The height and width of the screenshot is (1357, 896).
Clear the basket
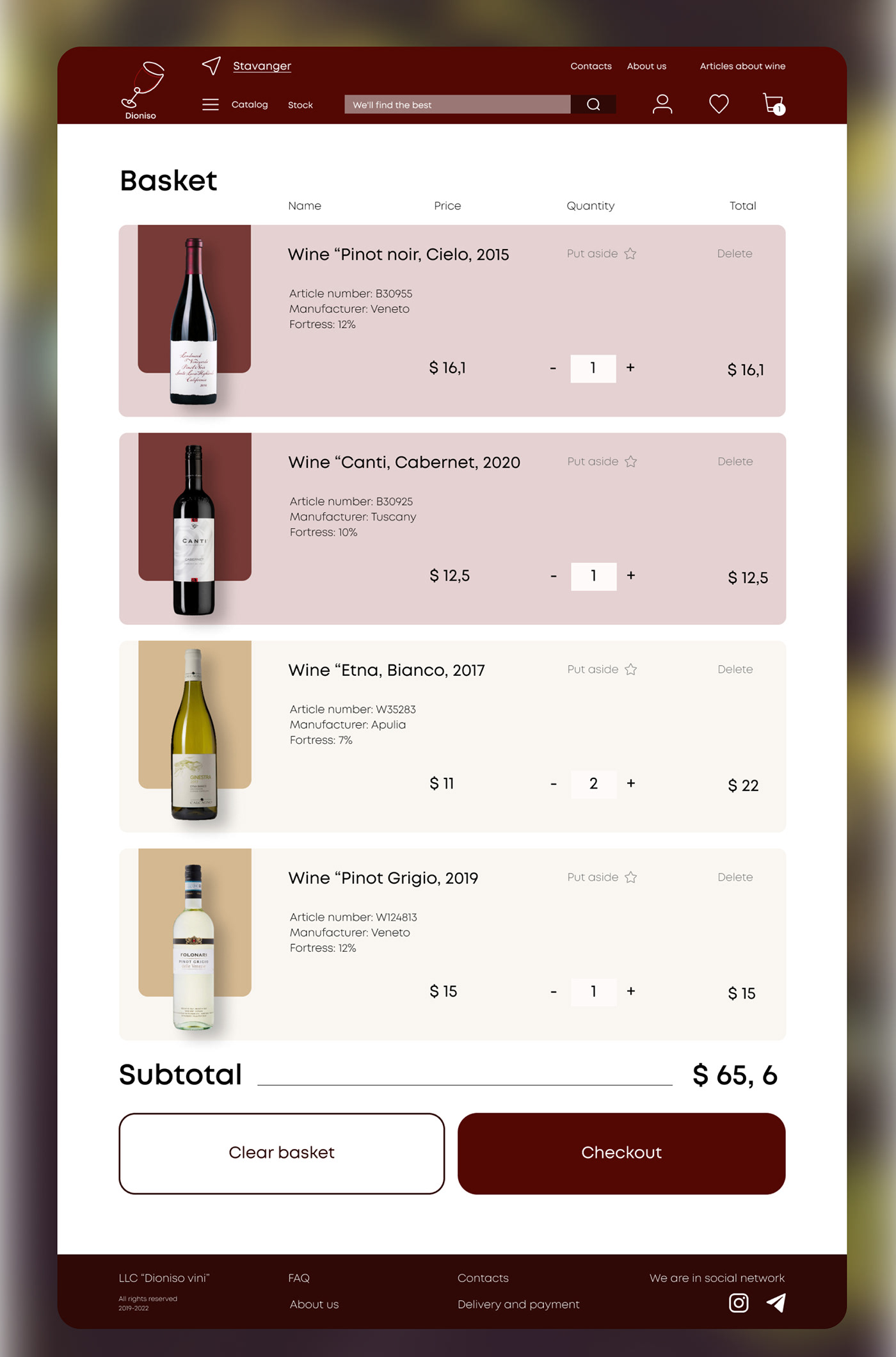282,1153
